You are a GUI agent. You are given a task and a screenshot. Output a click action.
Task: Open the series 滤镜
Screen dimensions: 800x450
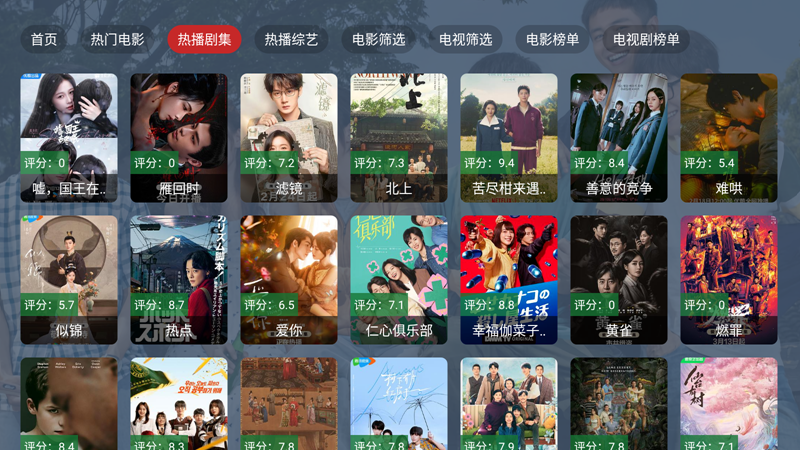click(289, 137)
